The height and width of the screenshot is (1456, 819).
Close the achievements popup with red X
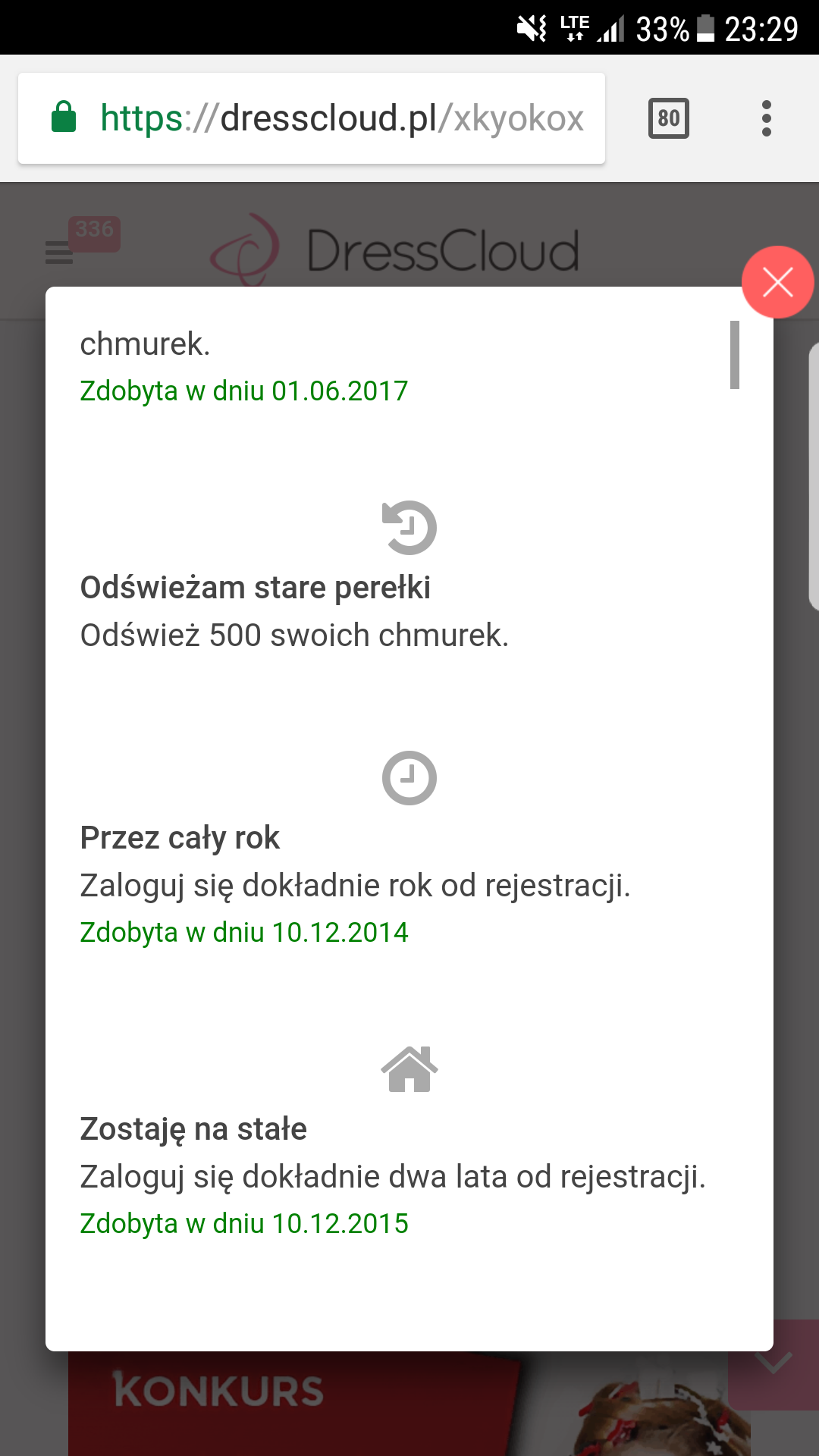tap(777, 281)
